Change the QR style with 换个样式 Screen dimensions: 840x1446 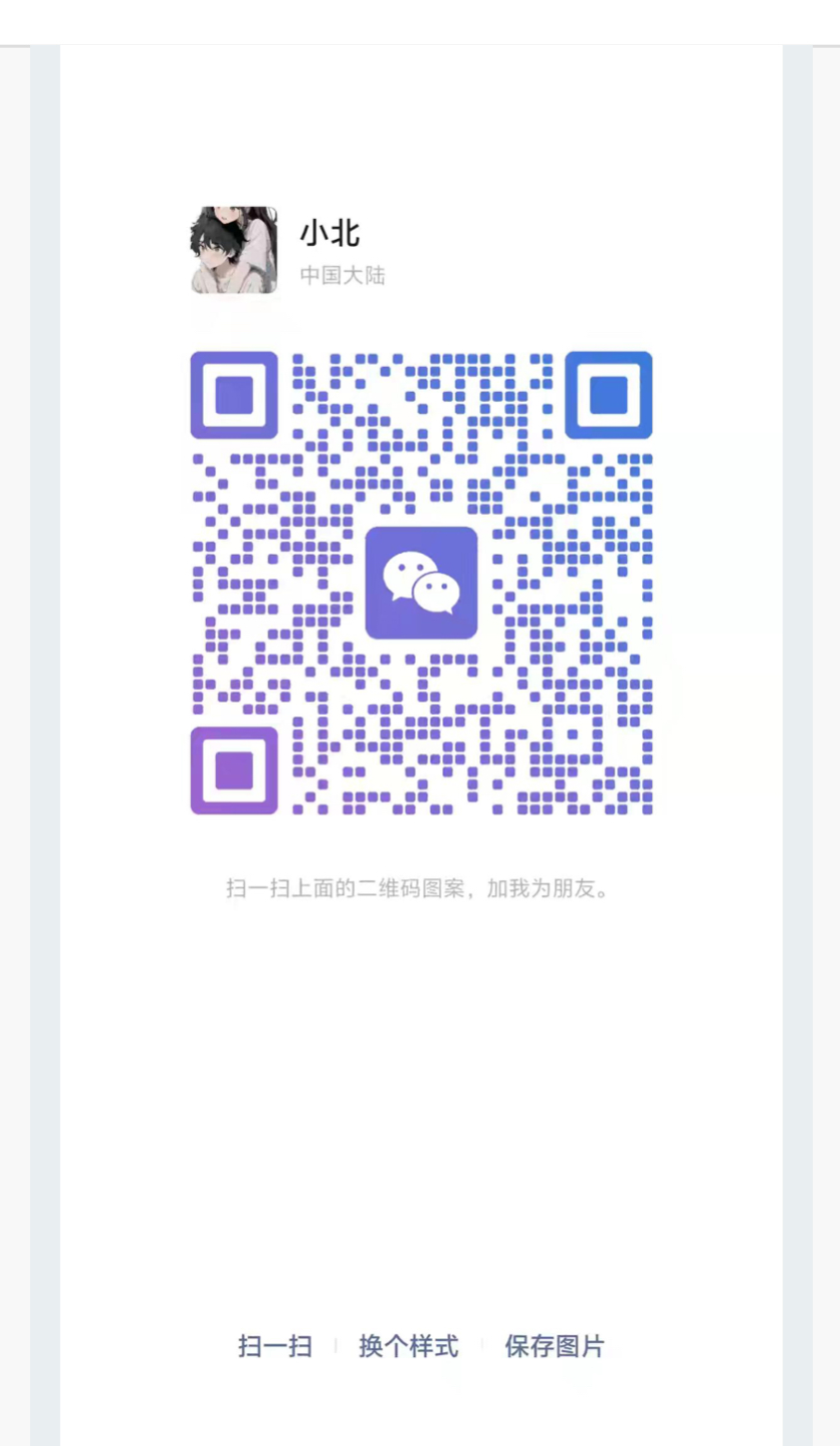pyautogui.click(x=409, y=1346)
